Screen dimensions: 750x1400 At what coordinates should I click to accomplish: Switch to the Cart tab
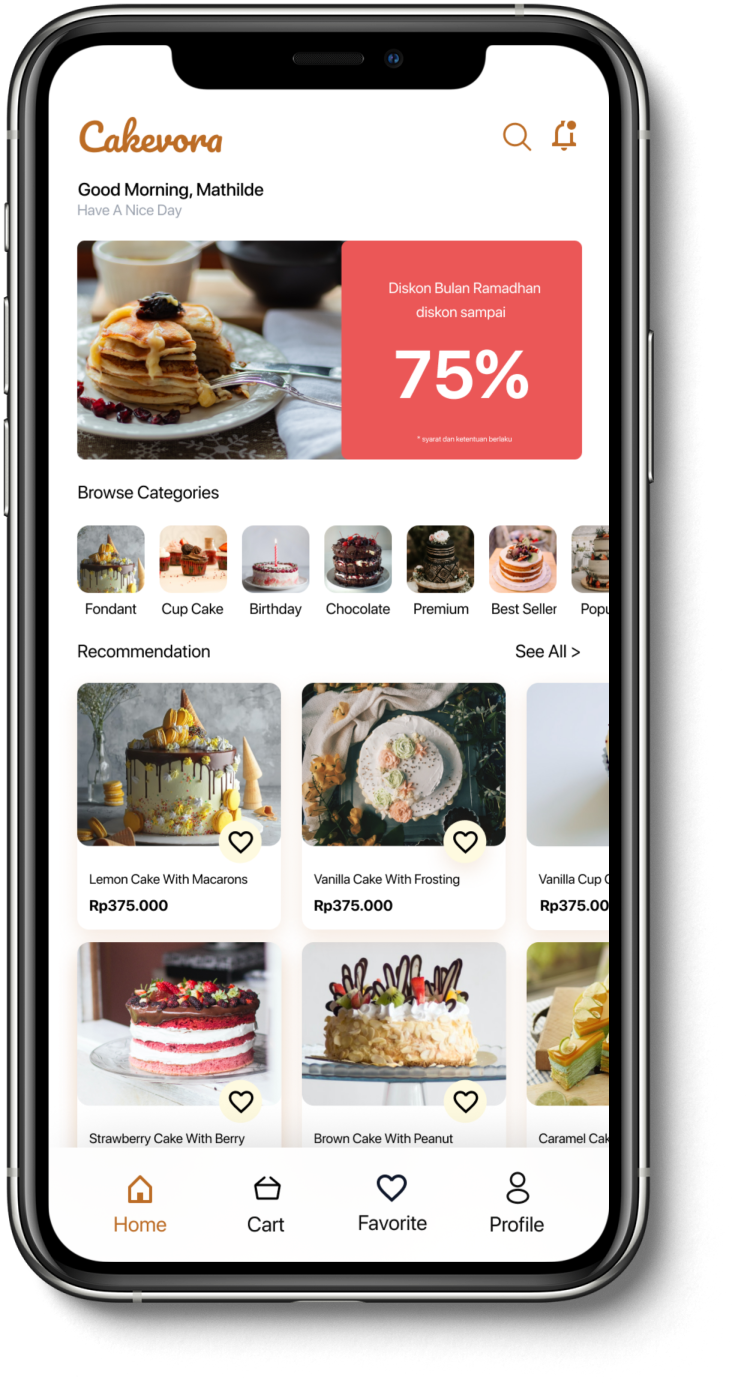point(266,1204)
